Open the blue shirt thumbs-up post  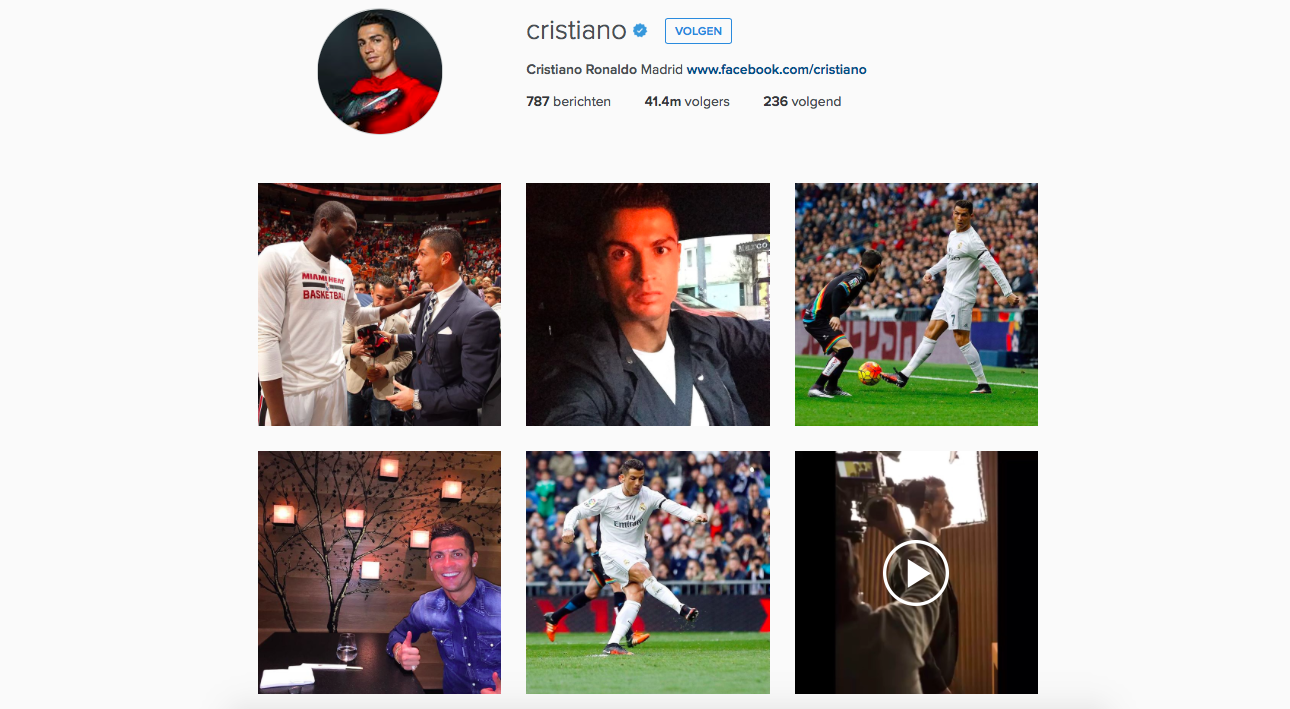tap(379, 572)
